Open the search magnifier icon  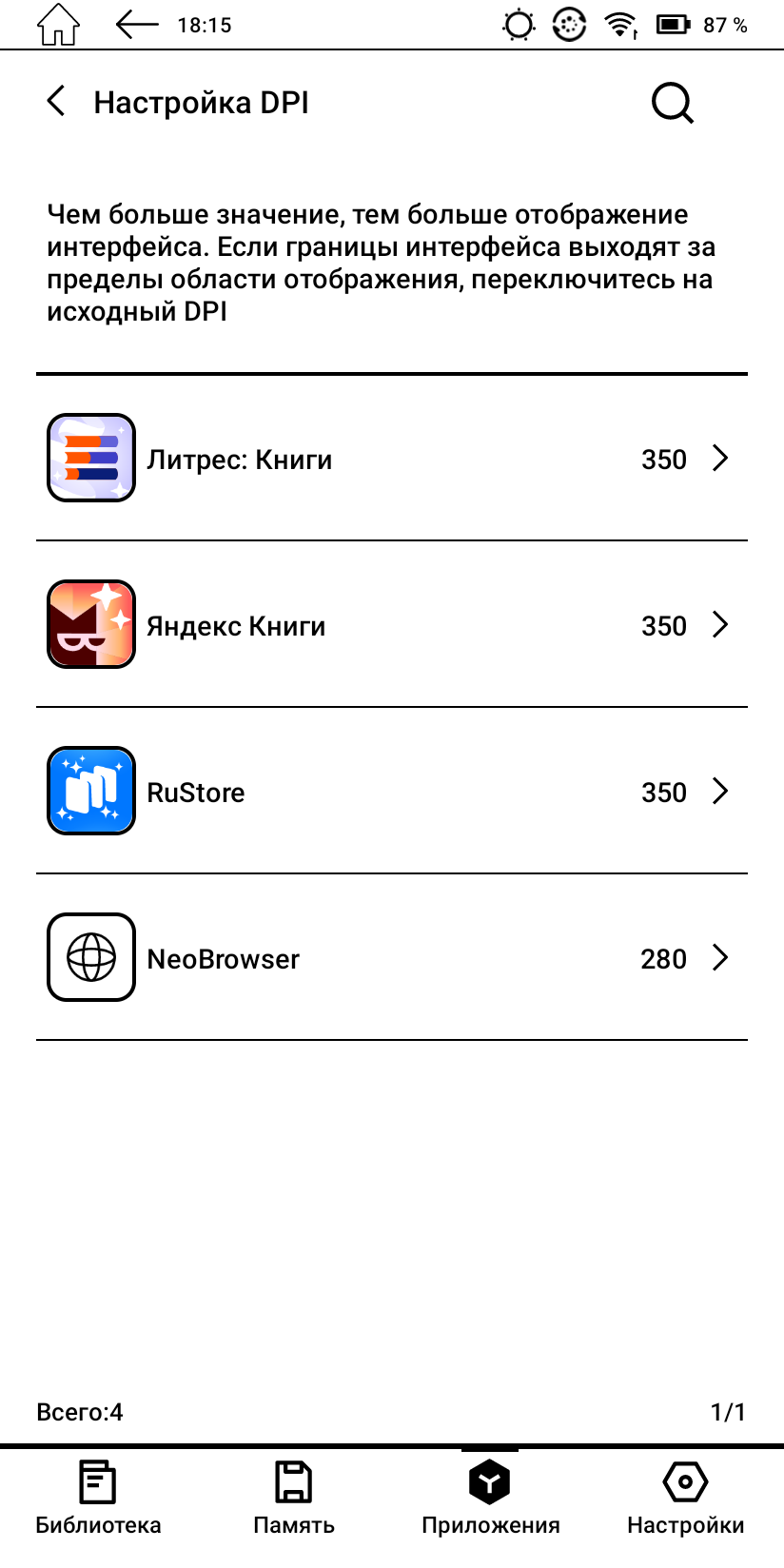(x=672, y=103)
